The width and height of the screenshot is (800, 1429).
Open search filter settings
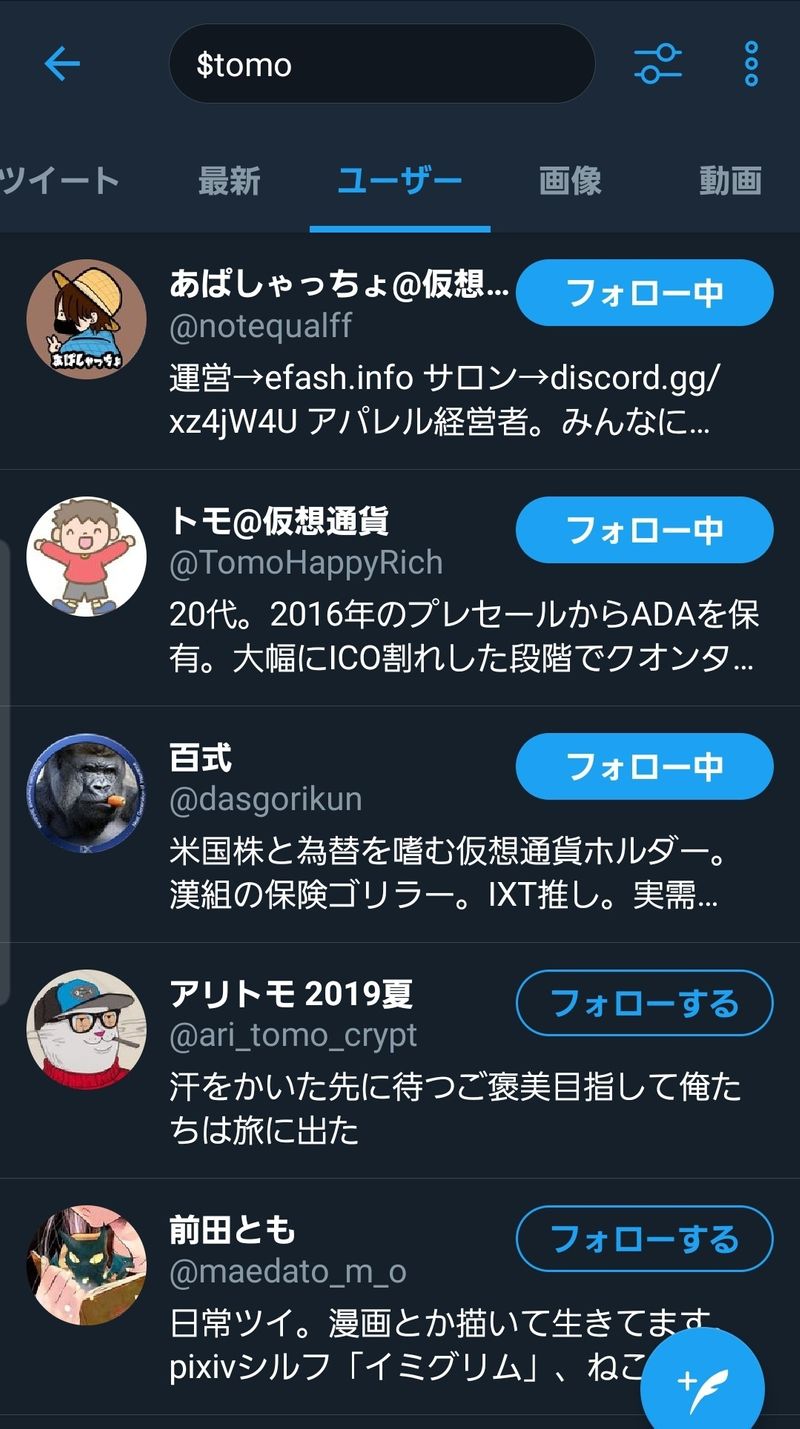pyautogui.click(x=658, y=65)
